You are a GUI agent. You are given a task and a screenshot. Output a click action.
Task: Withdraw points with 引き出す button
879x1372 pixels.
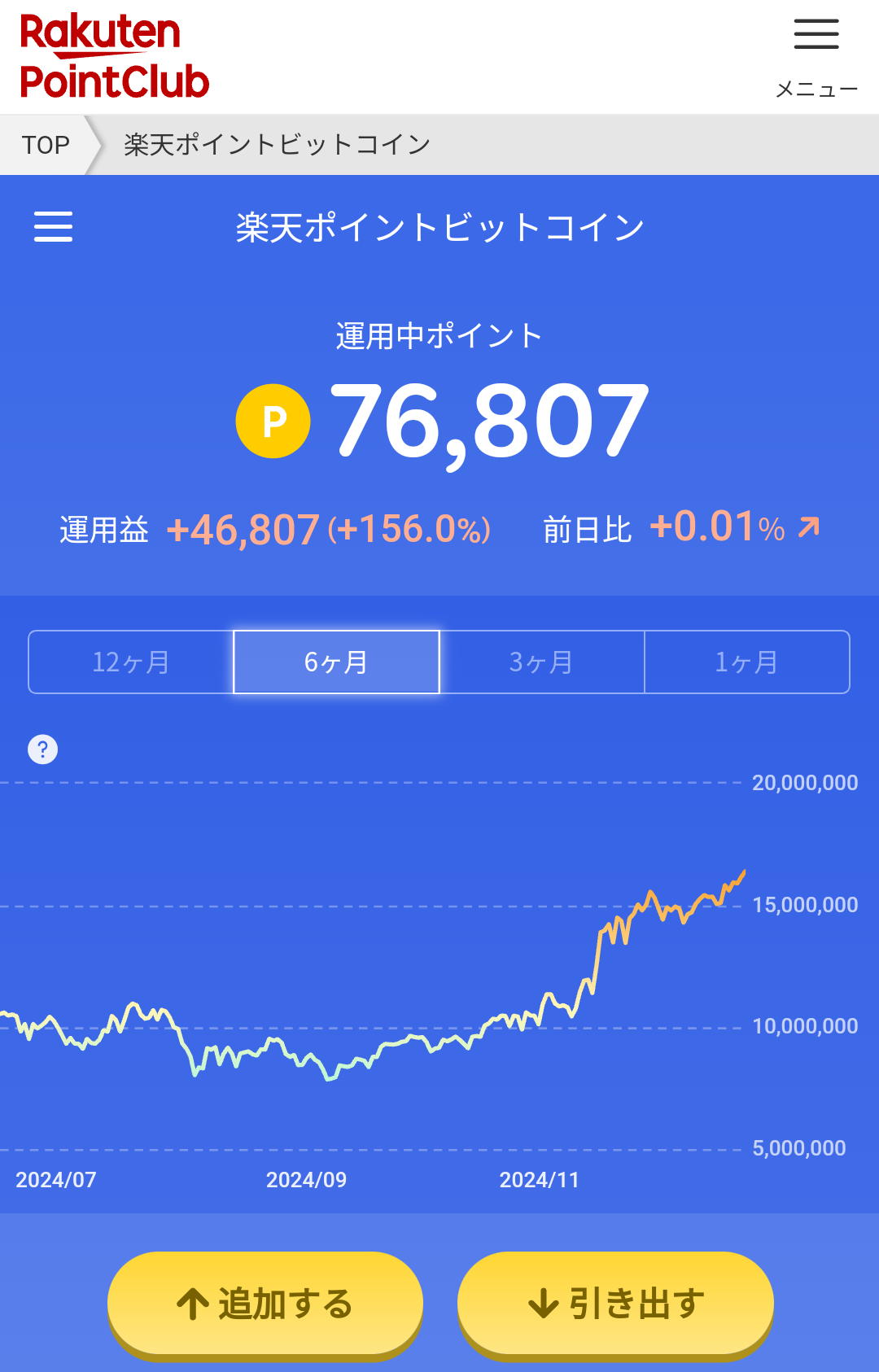615,1304
